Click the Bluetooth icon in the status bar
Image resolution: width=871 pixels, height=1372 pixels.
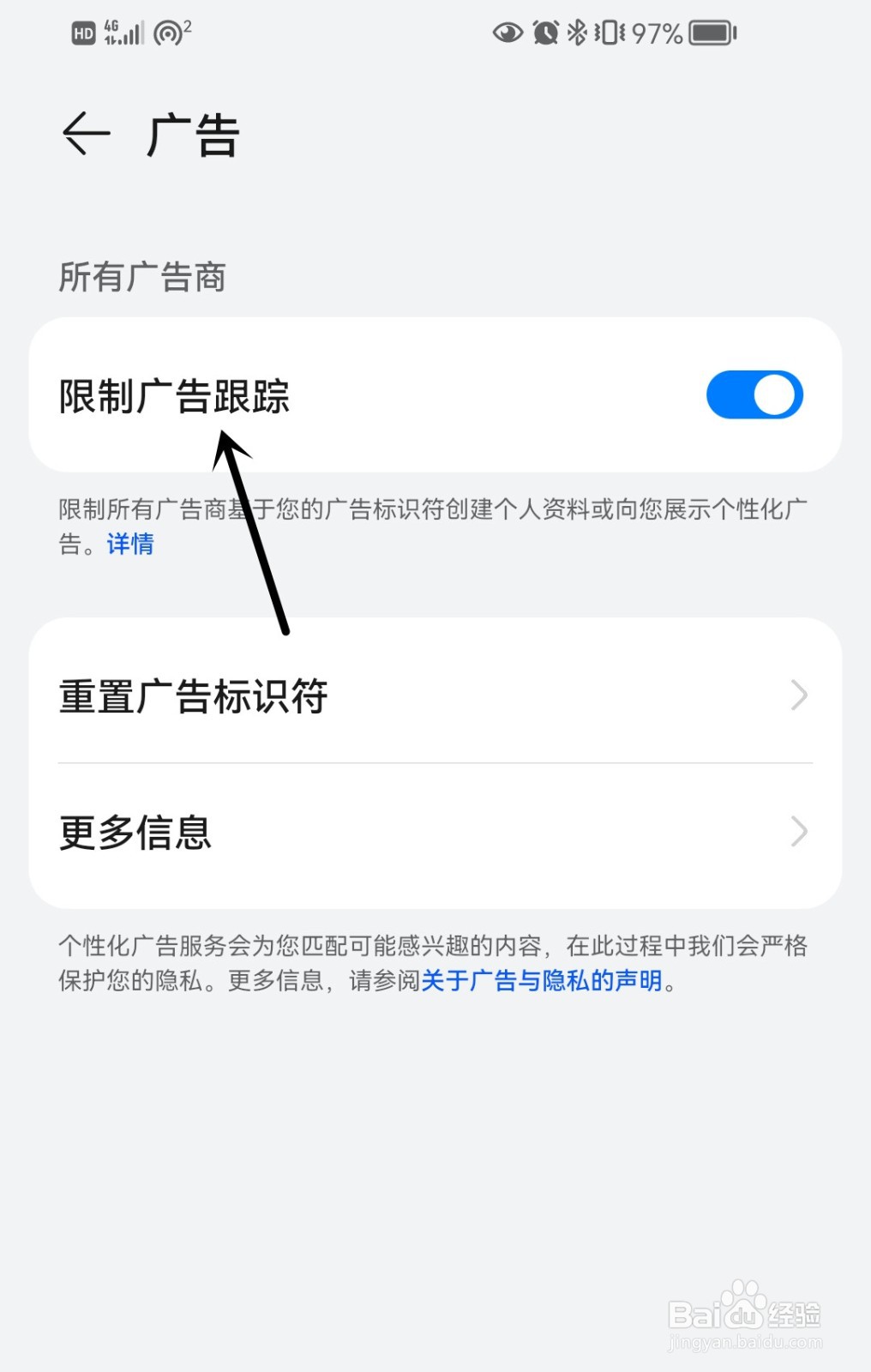click(x=576, y=33)
